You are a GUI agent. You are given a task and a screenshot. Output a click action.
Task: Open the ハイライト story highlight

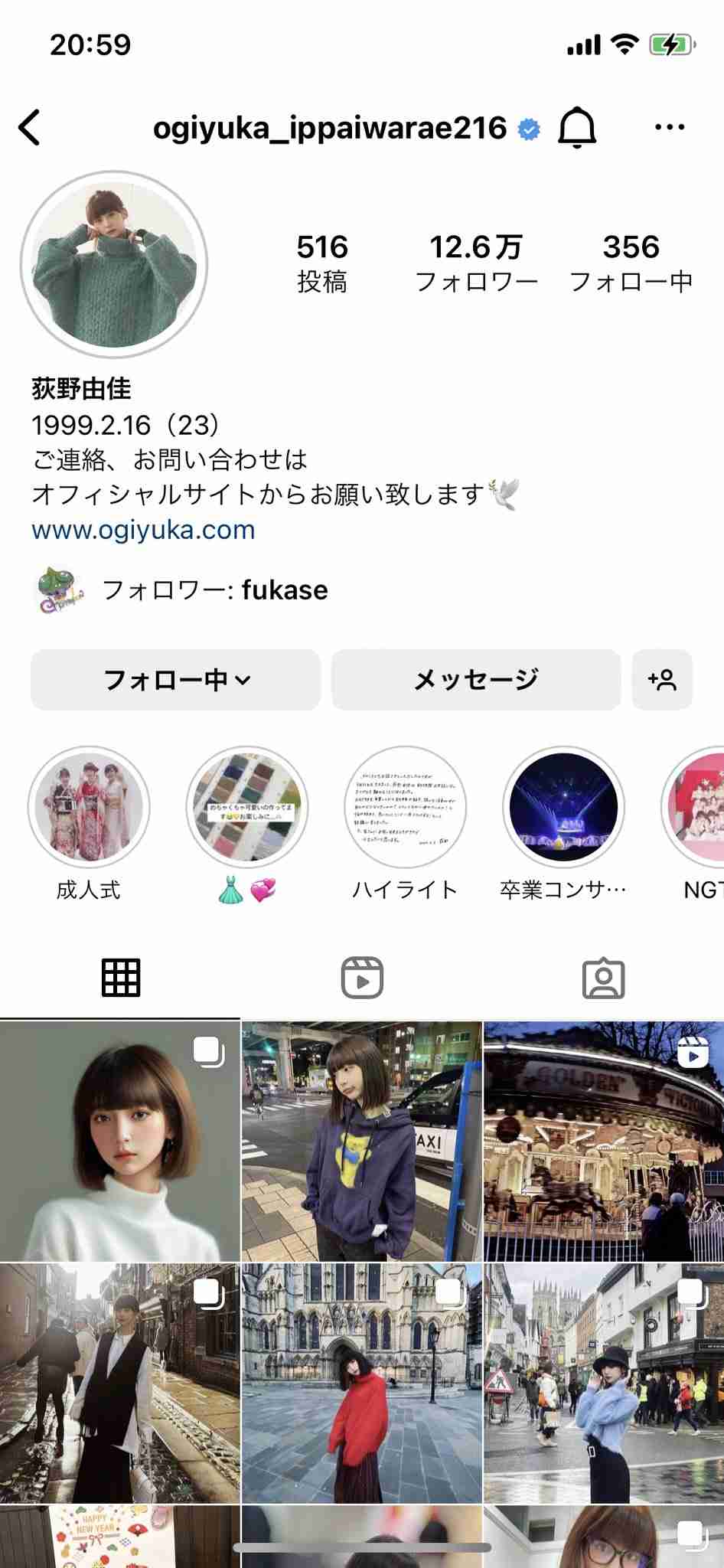(x=405, y=808)
